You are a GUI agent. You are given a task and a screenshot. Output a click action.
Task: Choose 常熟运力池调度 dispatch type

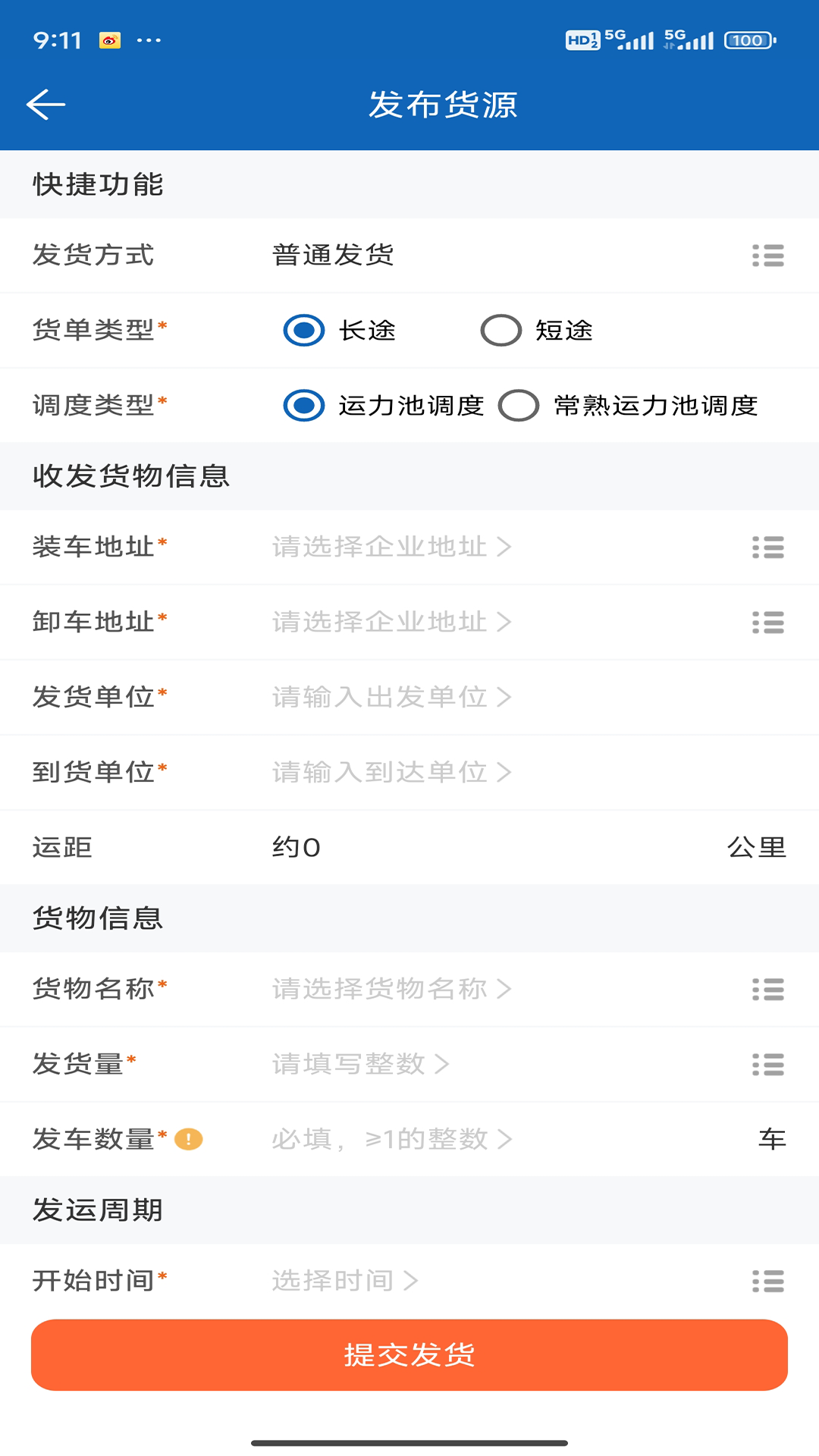point(519,406)
